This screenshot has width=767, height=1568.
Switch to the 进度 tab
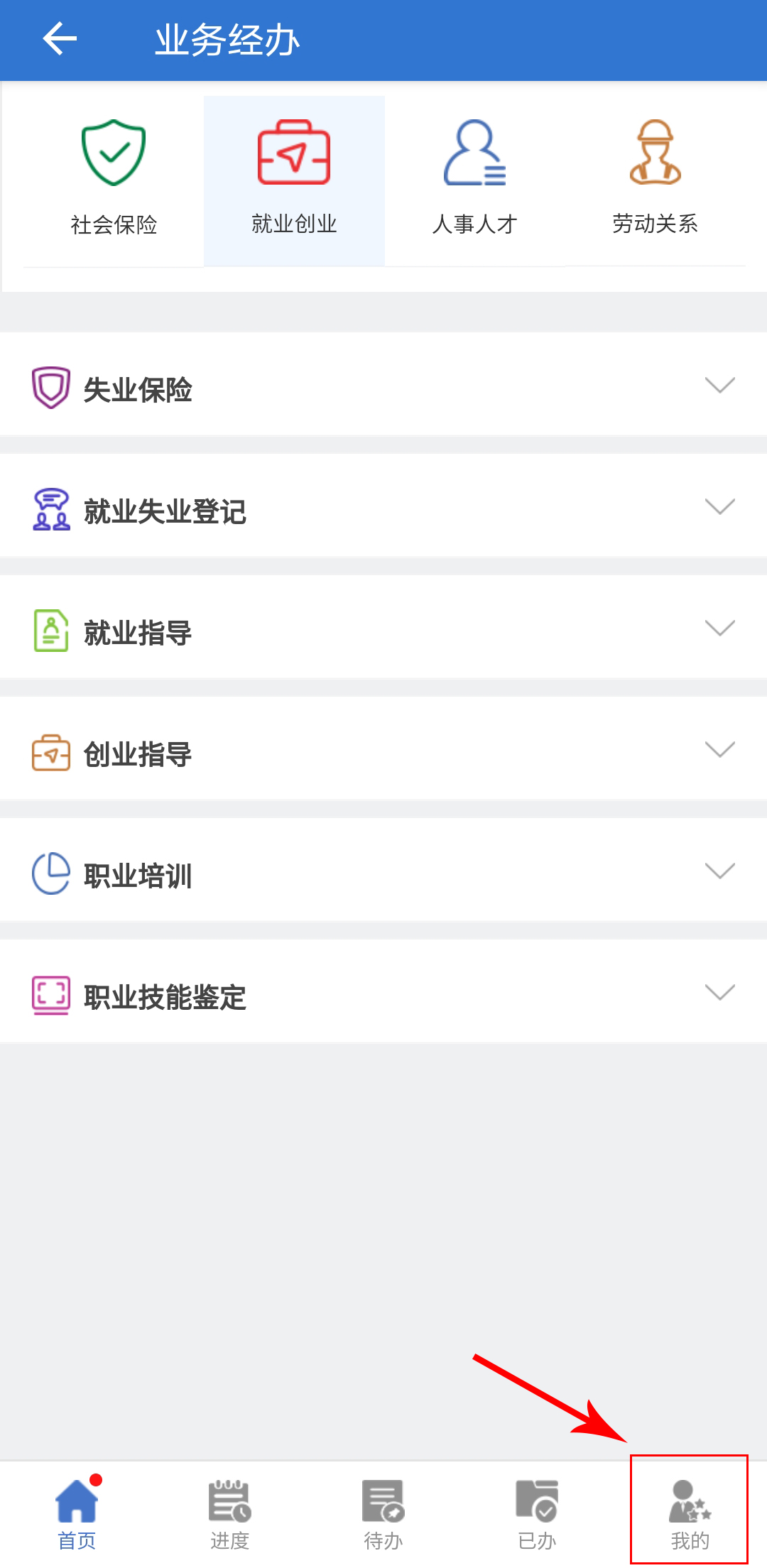[230, 1514]
